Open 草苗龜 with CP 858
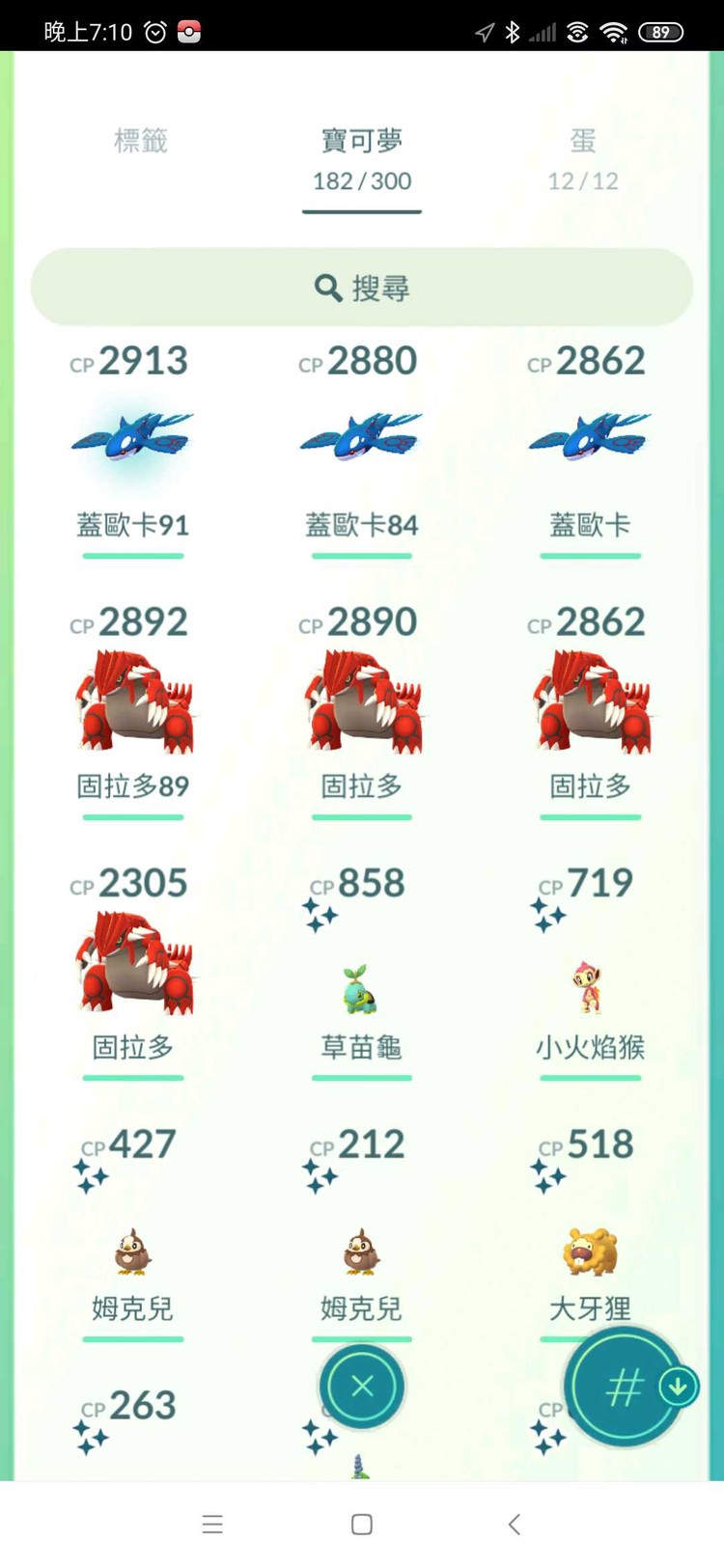Screen dimensions: 724x1568 point(361,989)
